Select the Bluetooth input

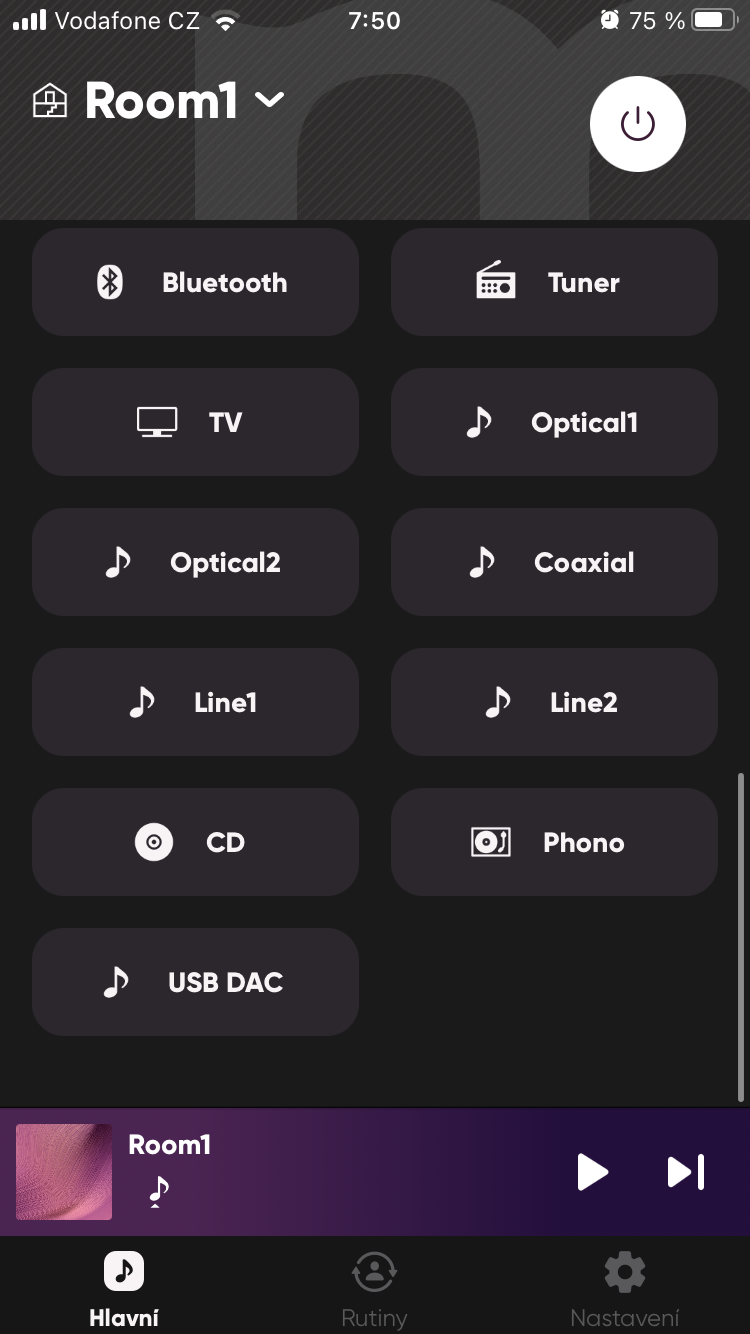(195, 282)
